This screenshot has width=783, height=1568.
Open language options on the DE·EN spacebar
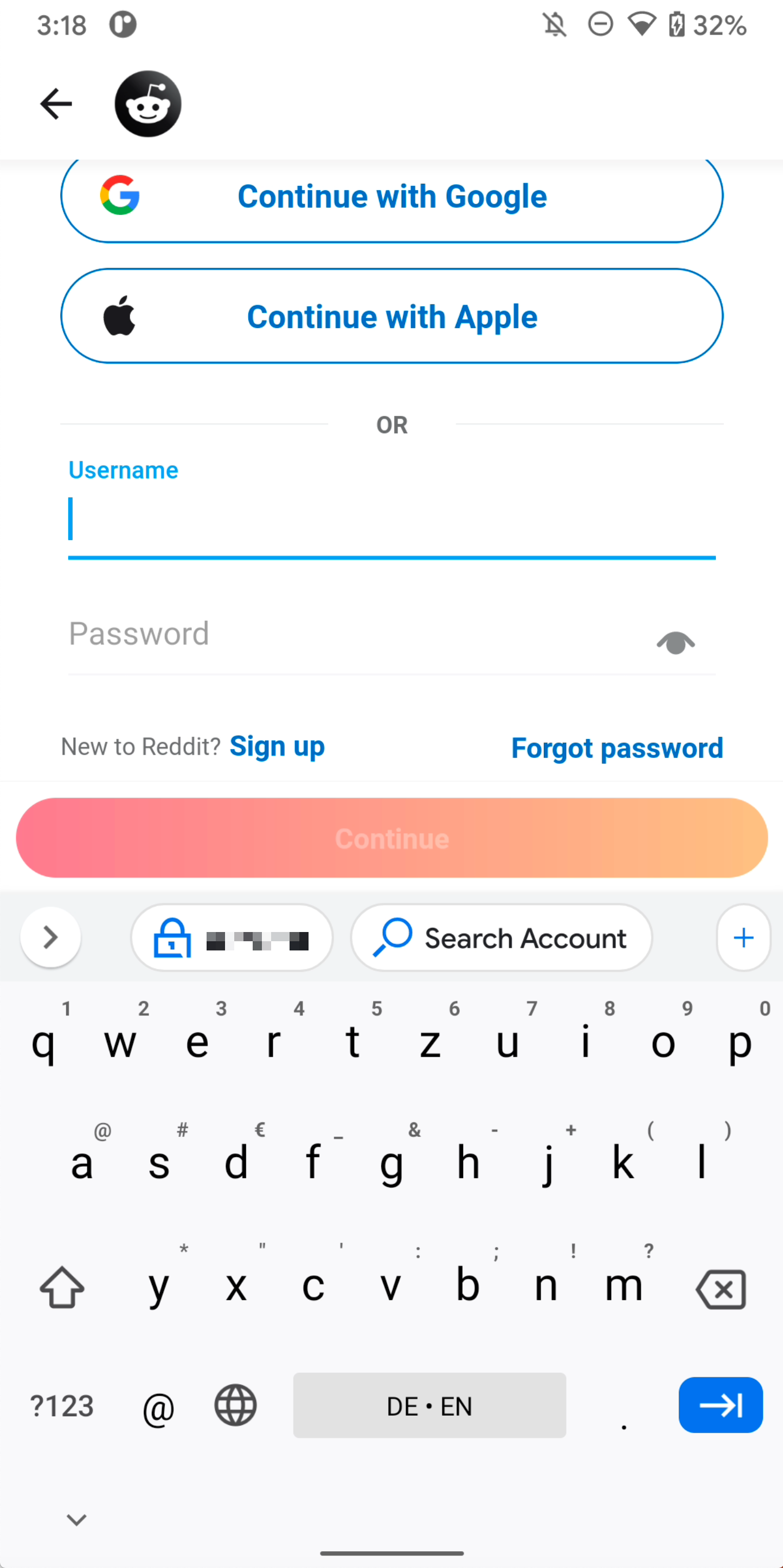(429, 1405)
